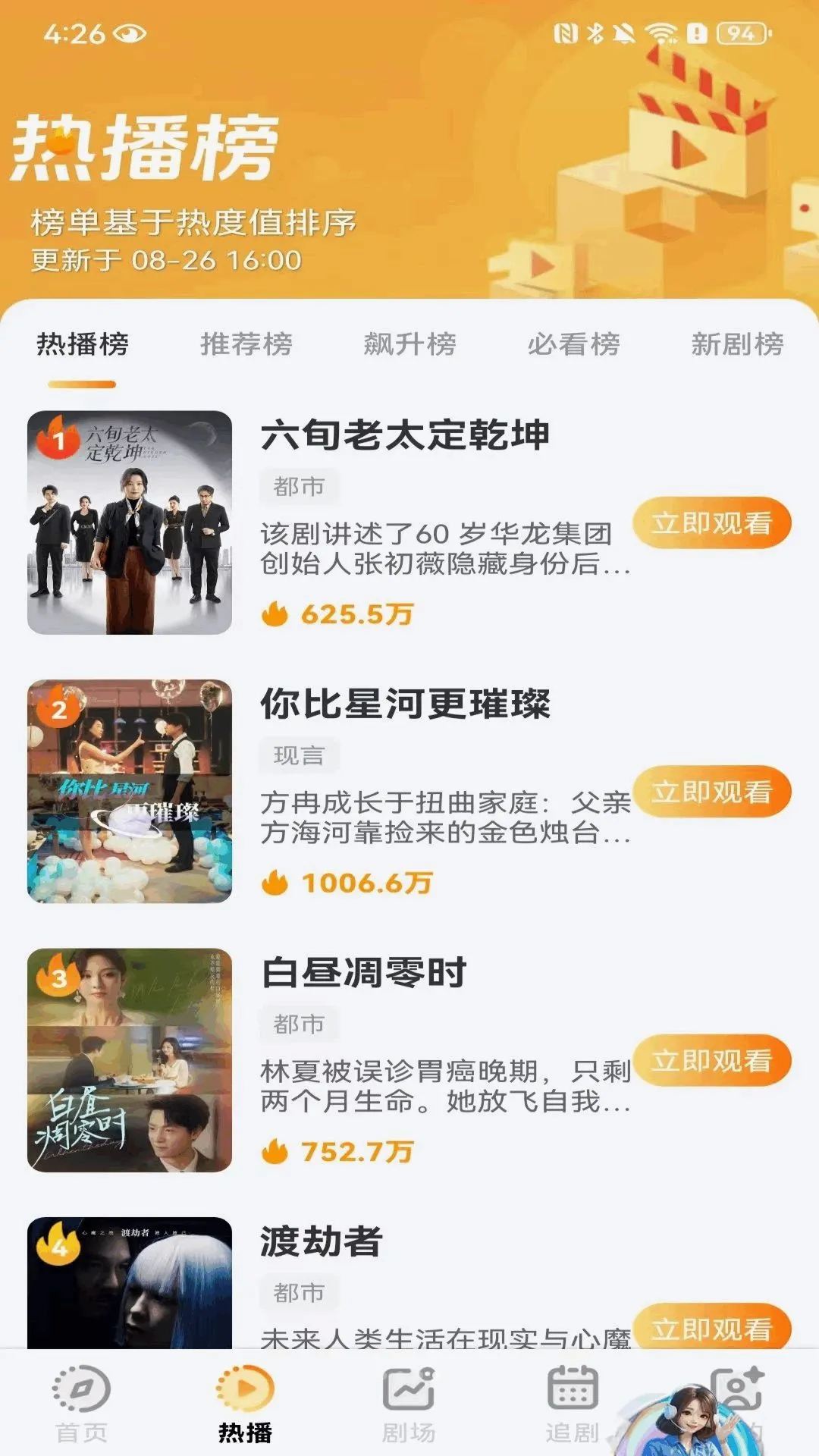Open the floating assistant avatar

click(x=686, y=1420)
